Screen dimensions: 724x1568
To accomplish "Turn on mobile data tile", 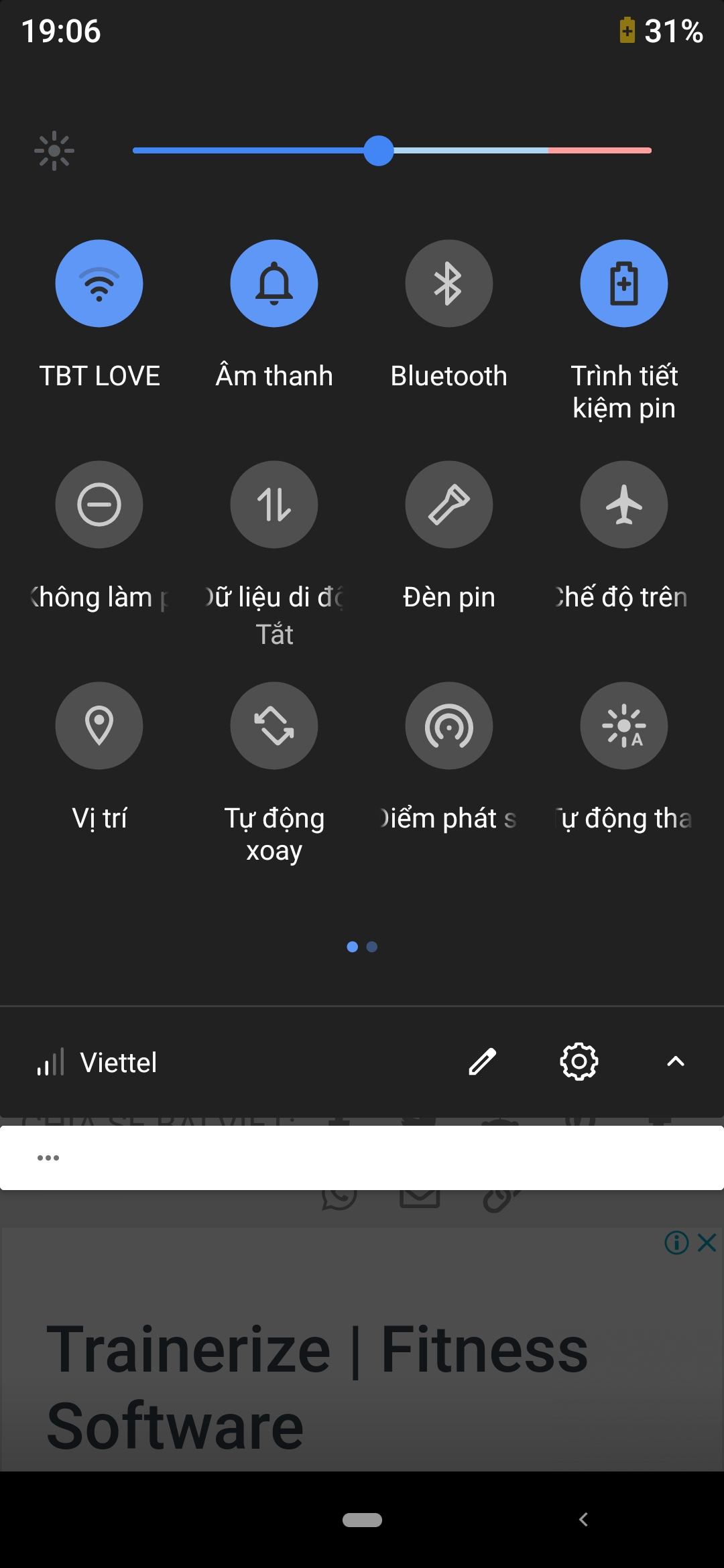I will click(x=274, y=505).
